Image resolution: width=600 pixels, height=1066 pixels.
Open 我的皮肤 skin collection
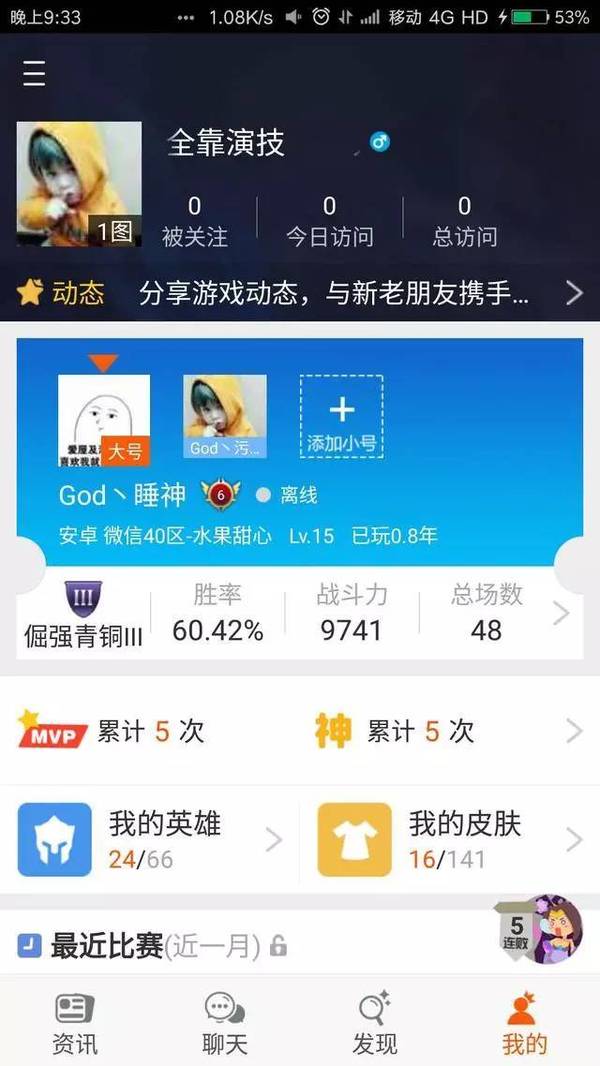(450, 840)
